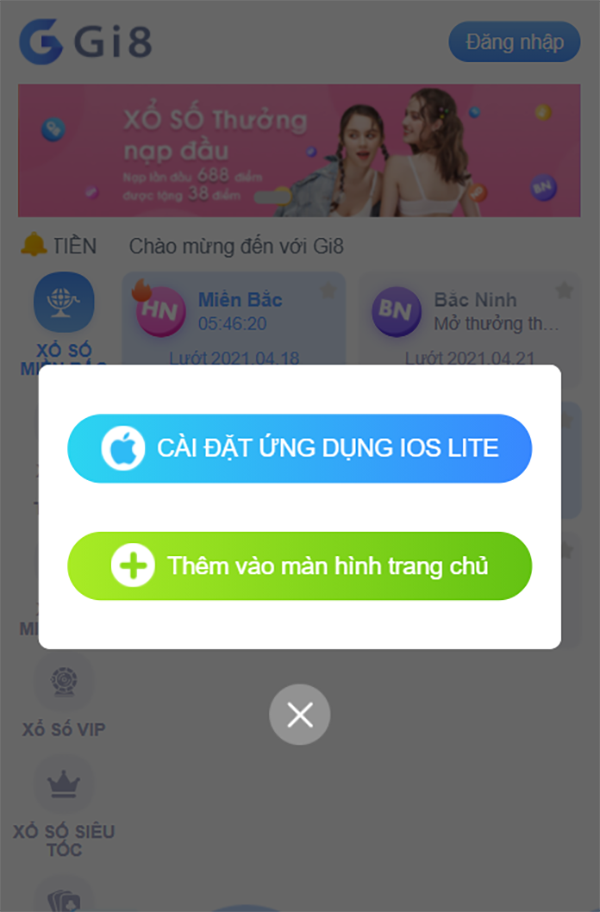Install the iOS Lite app
This screenshot has height=912, width=600.
click(299, 448)
